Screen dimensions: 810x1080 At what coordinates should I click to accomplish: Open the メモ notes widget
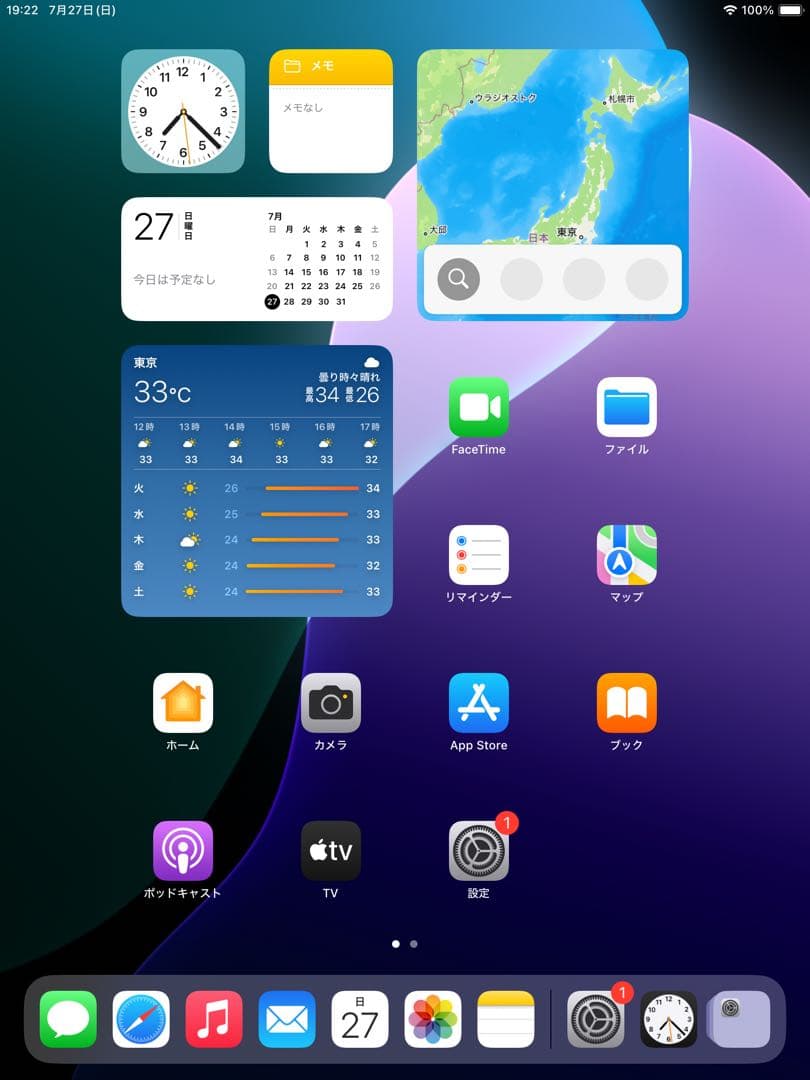point(330,111)
